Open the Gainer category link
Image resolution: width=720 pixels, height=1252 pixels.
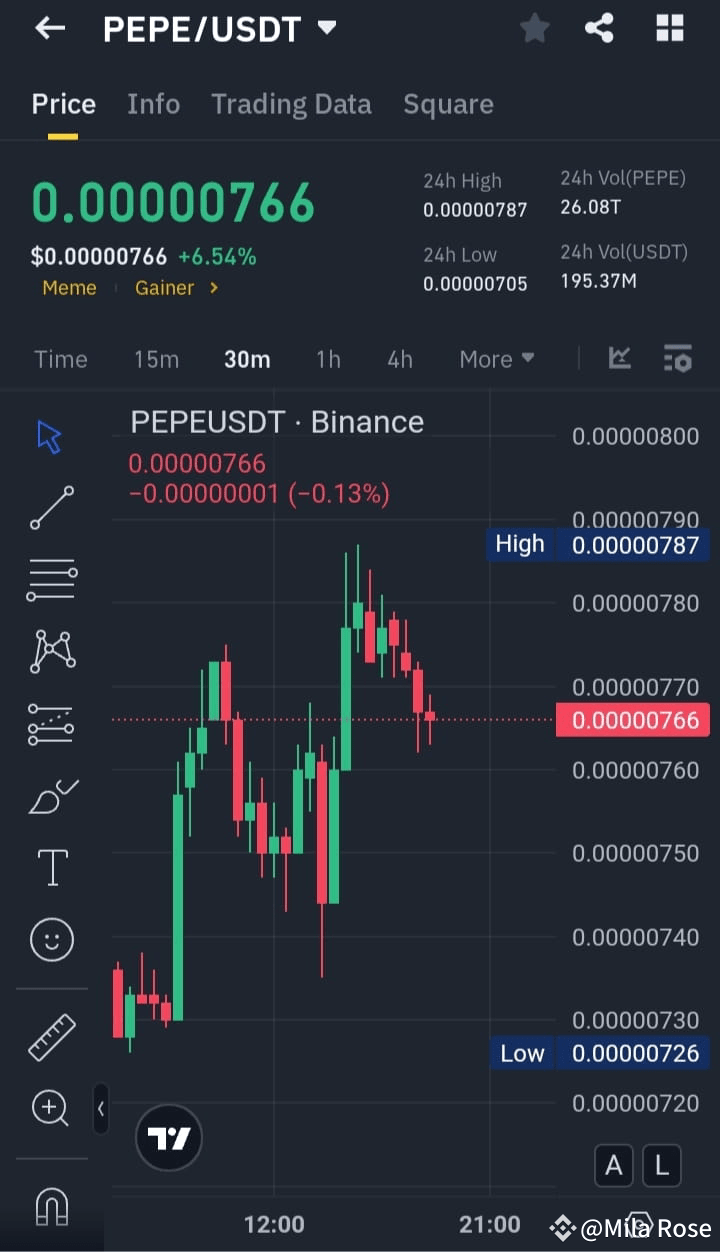(x=166, y=287)
